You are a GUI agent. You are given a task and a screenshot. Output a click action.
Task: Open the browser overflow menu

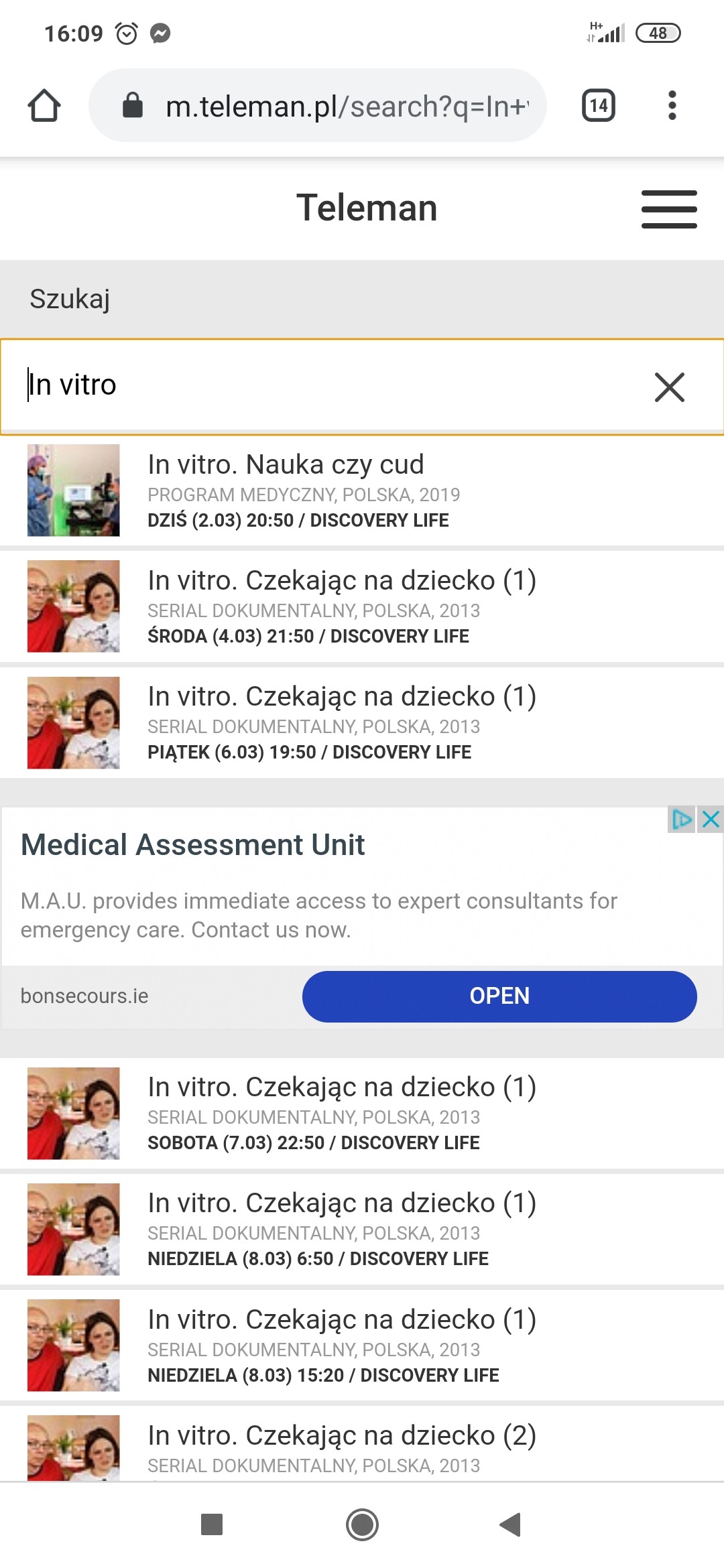672,106
